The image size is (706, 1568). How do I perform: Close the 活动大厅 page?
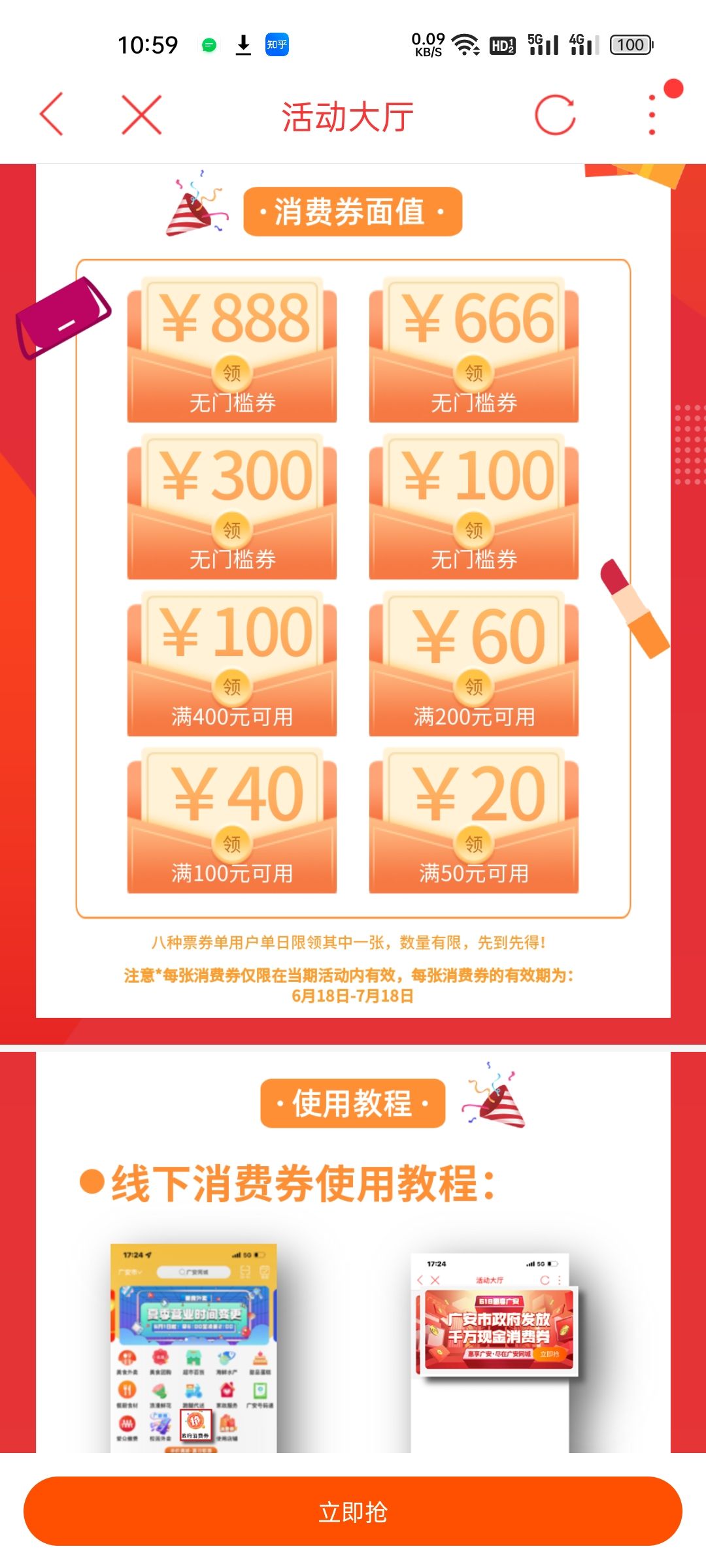[x=141, y=115]
